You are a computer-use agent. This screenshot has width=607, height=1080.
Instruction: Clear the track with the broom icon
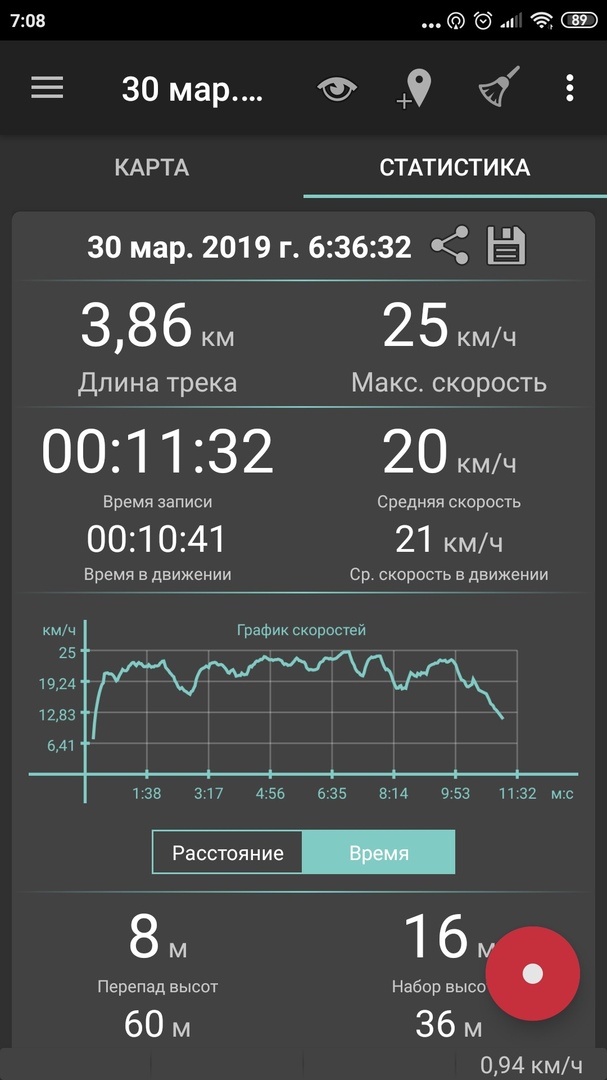coord(497,88)
